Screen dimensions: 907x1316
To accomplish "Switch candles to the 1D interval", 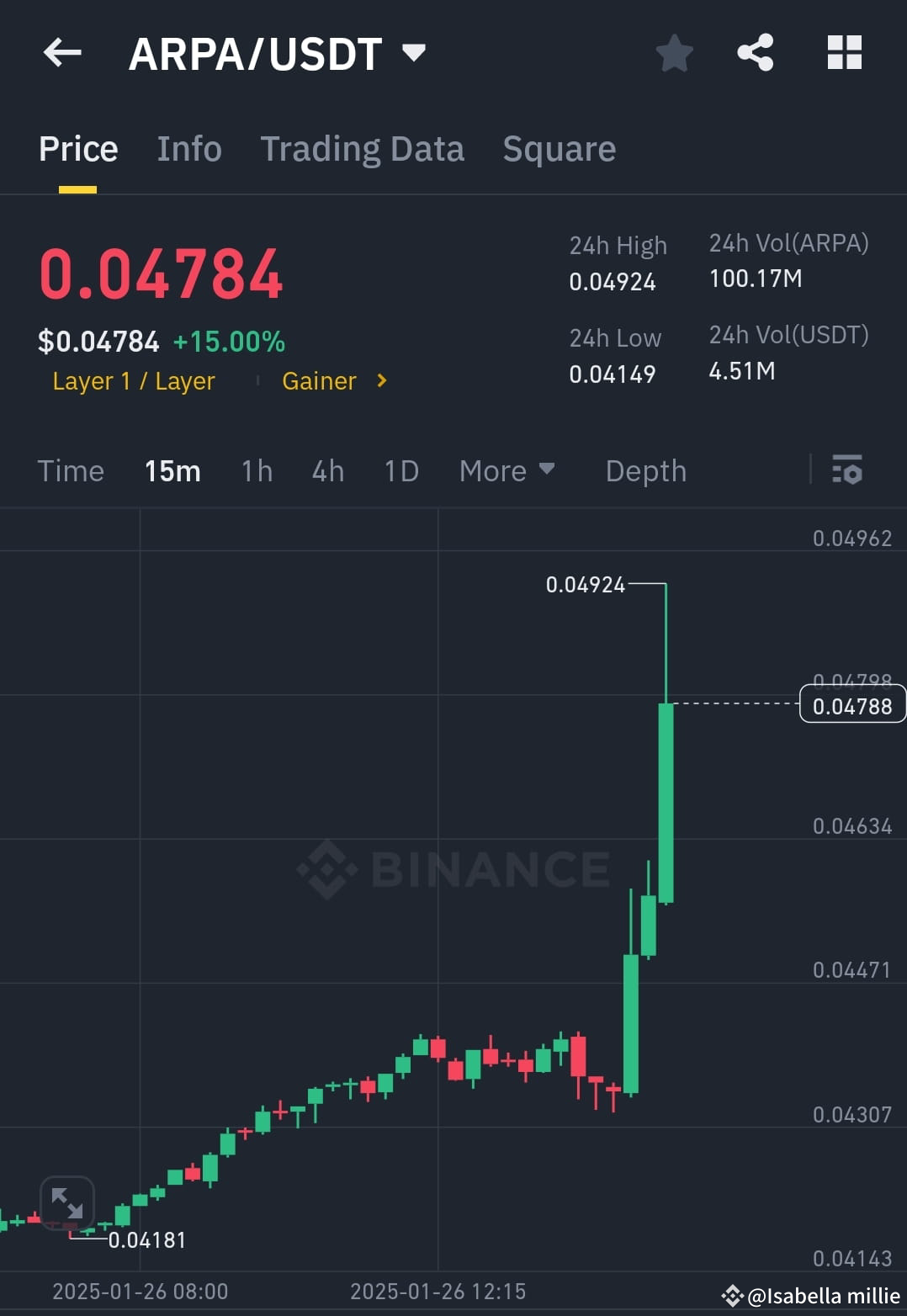I will (x=400, y=471).
